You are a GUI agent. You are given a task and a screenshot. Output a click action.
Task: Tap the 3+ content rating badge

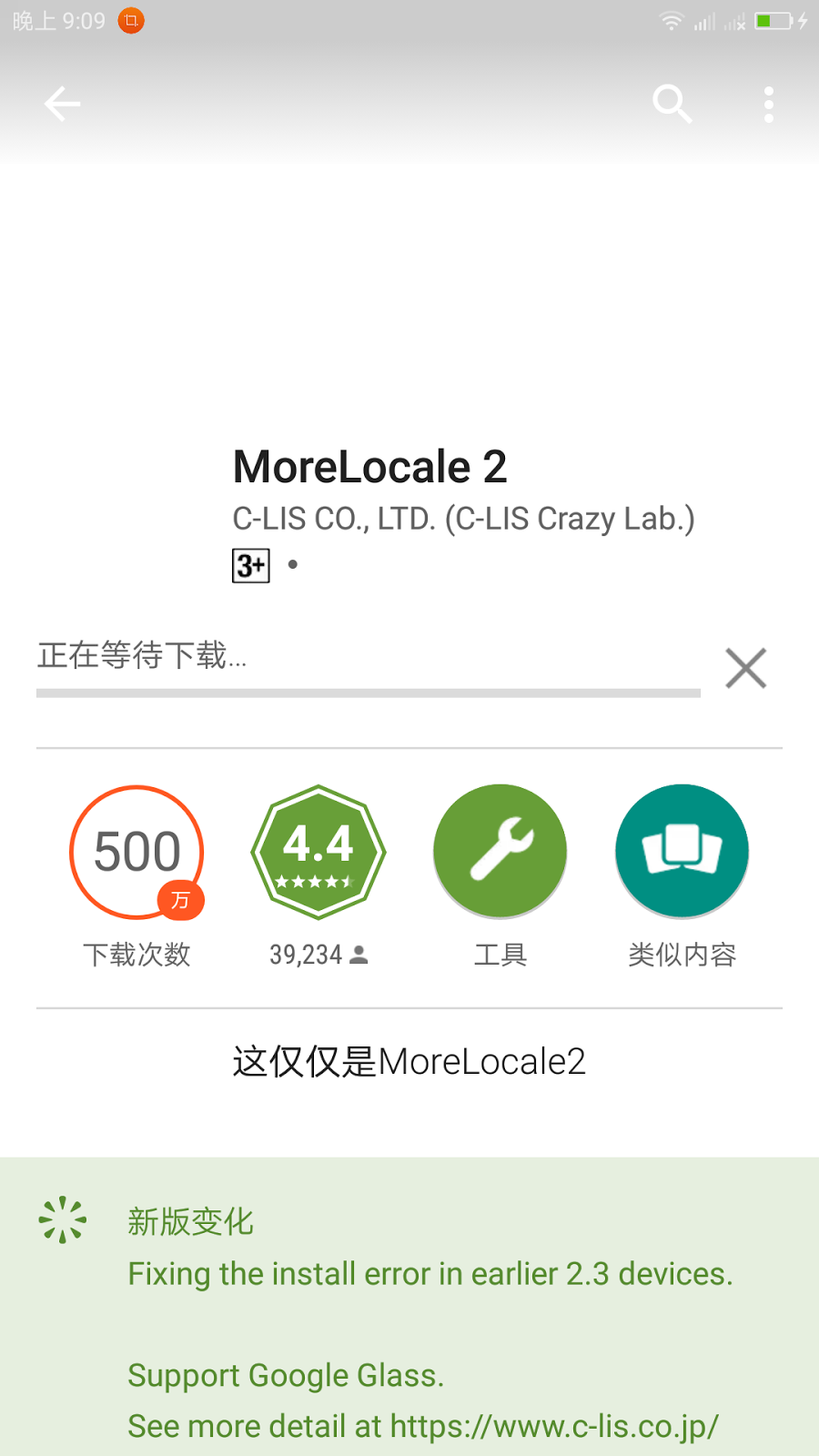(251, 565)
